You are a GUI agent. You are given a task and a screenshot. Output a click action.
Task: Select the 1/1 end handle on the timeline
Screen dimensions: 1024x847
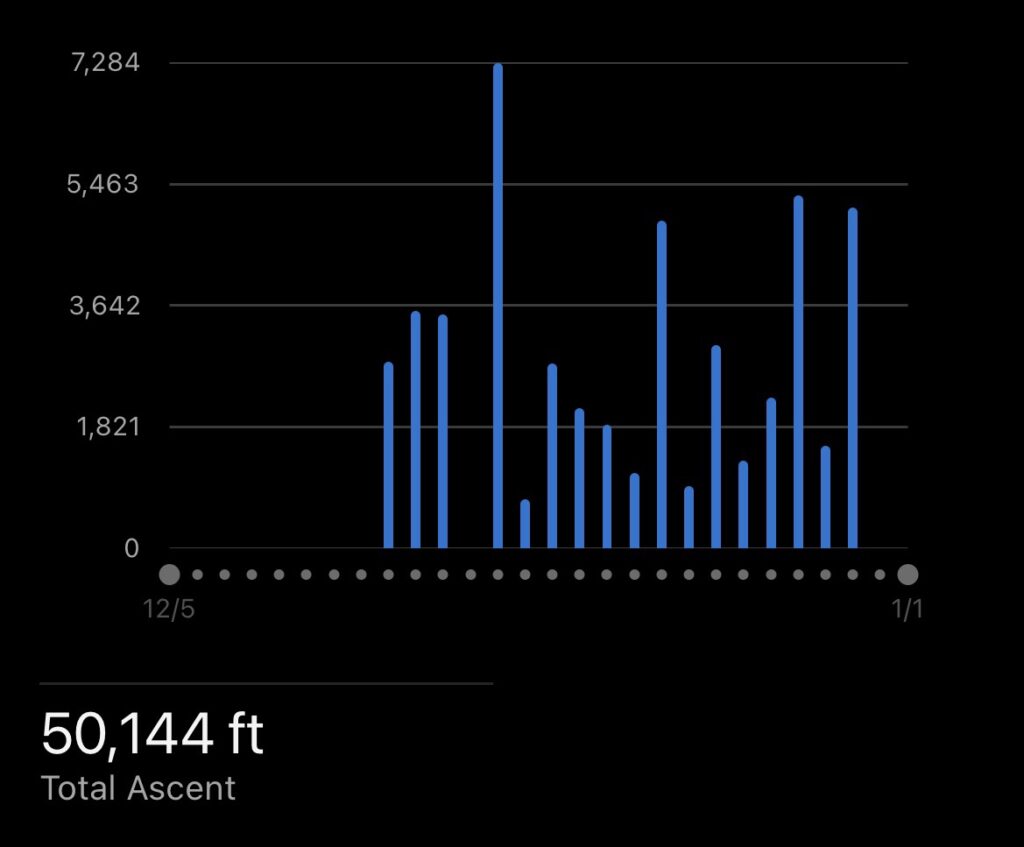(907, 575)
